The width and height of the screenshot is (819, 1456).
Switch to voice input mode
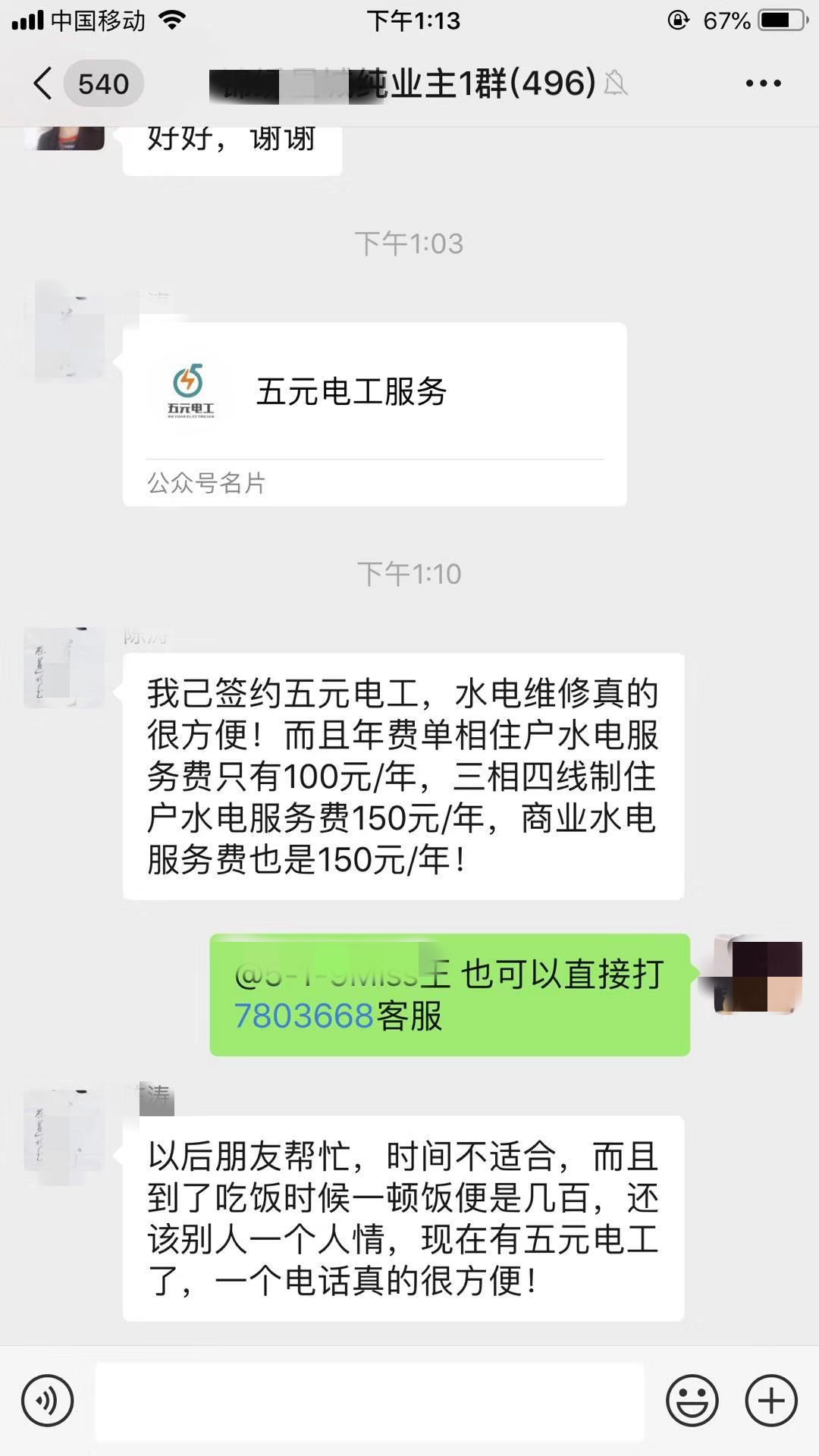click(x=47, y=1401)
